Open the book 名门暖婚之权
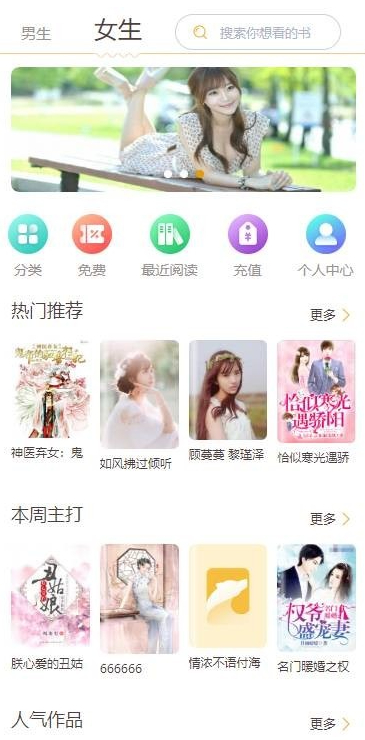The height and width of the screenshot is (740, 365). (x=316, y=609)
